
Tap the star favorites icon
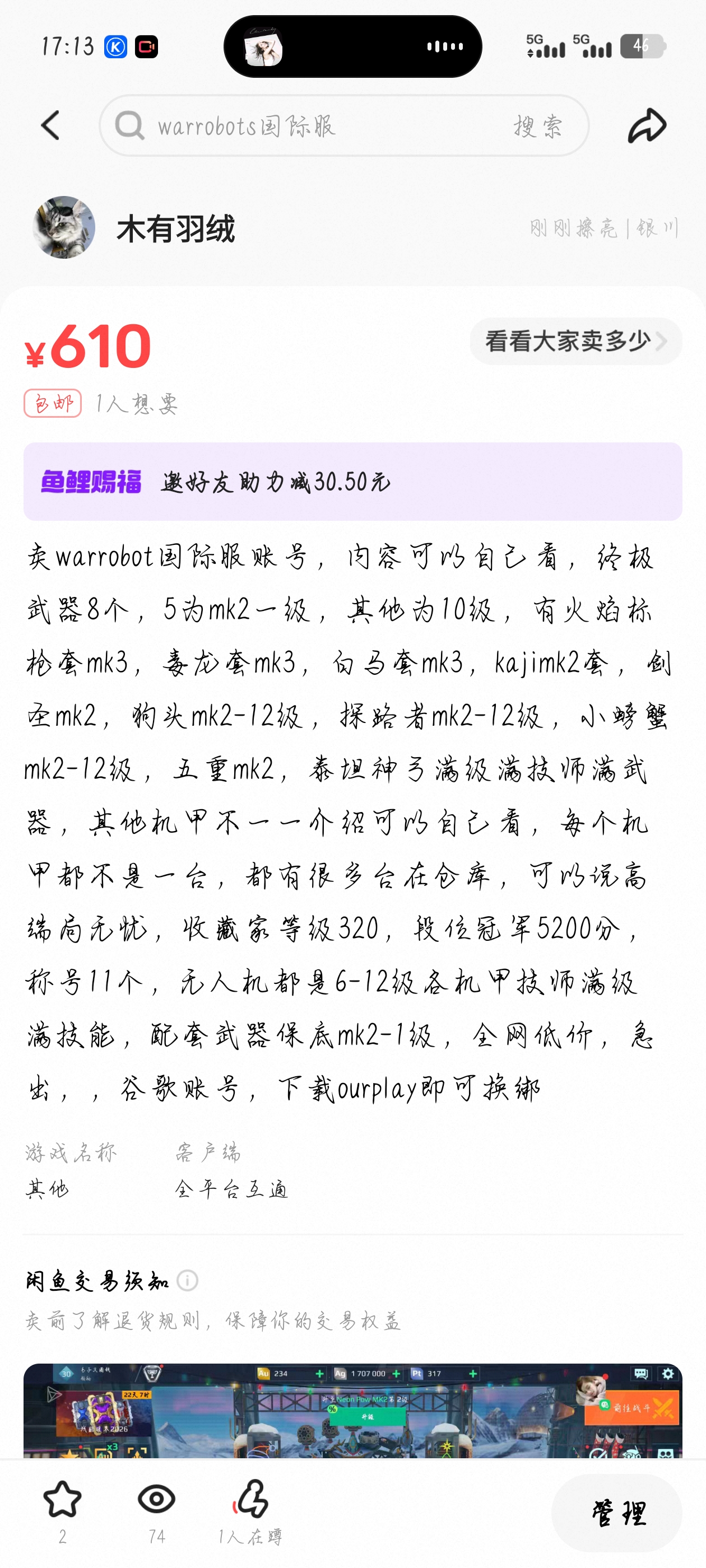[62, 1500]
